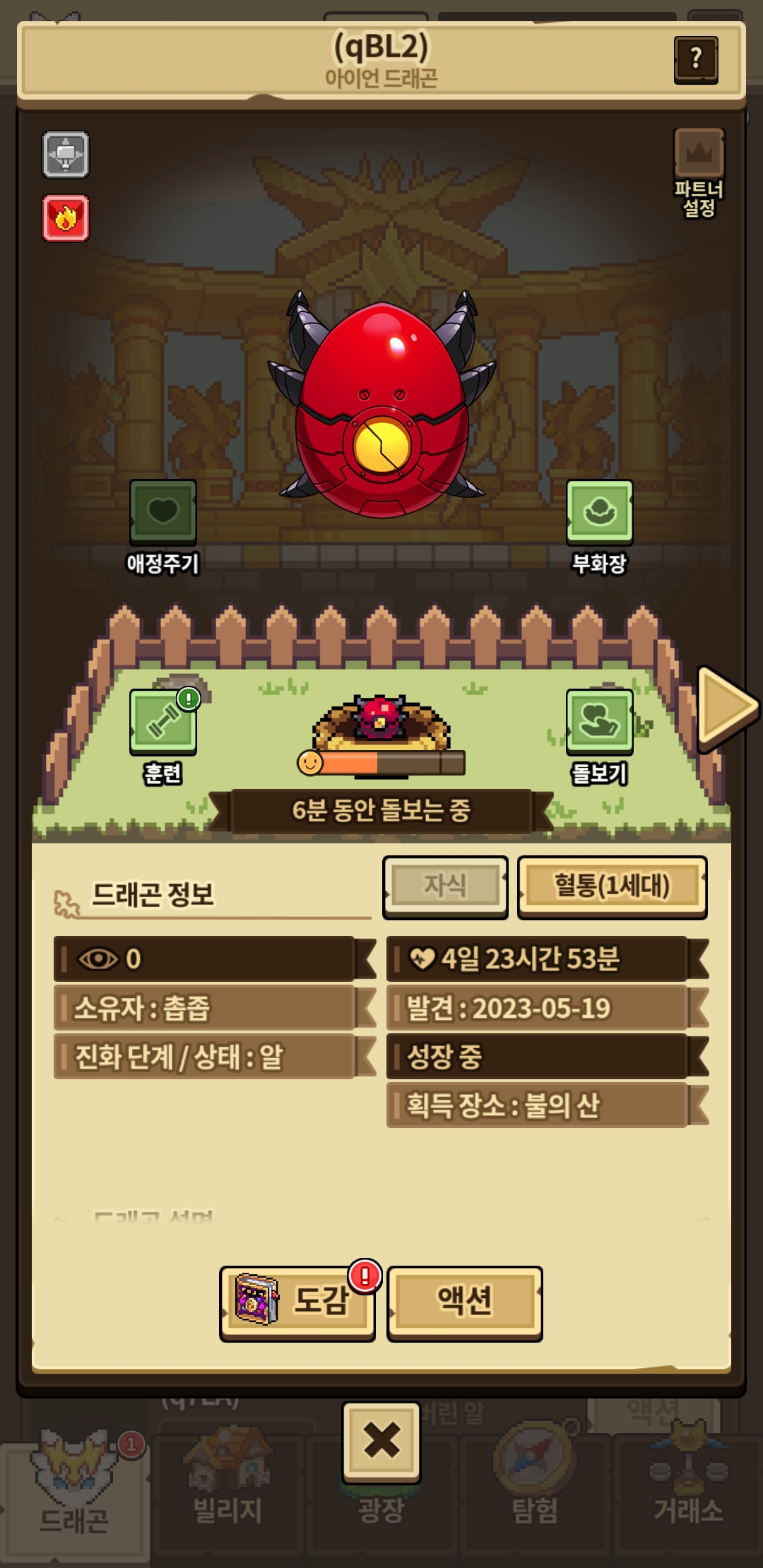Image resolution: width=763 pixels, height=1568 pixels.
Task: Go to the next dragon arrow
Action: (x=726, y=706)
